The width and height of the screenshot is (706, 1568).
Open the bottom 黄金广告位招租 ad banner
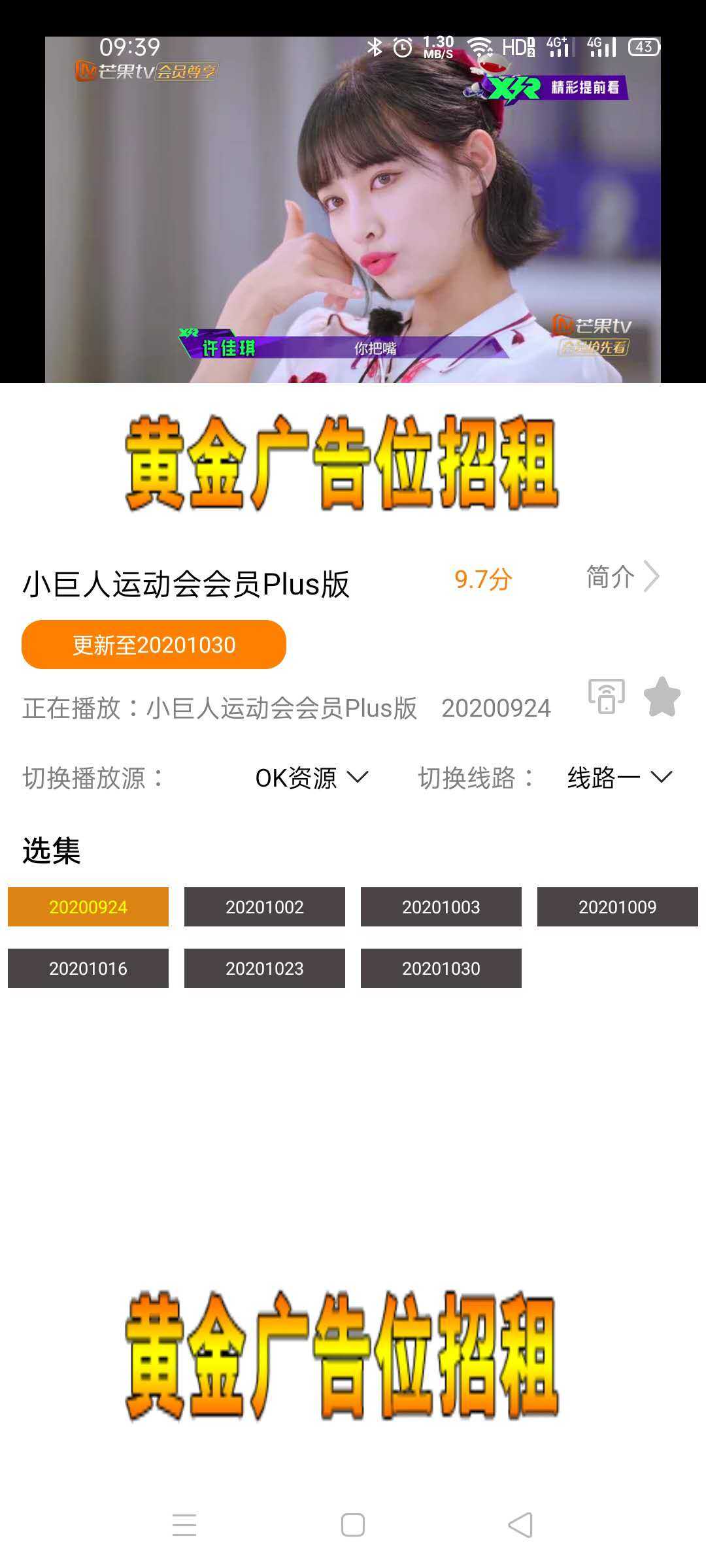coord(341,1356)
